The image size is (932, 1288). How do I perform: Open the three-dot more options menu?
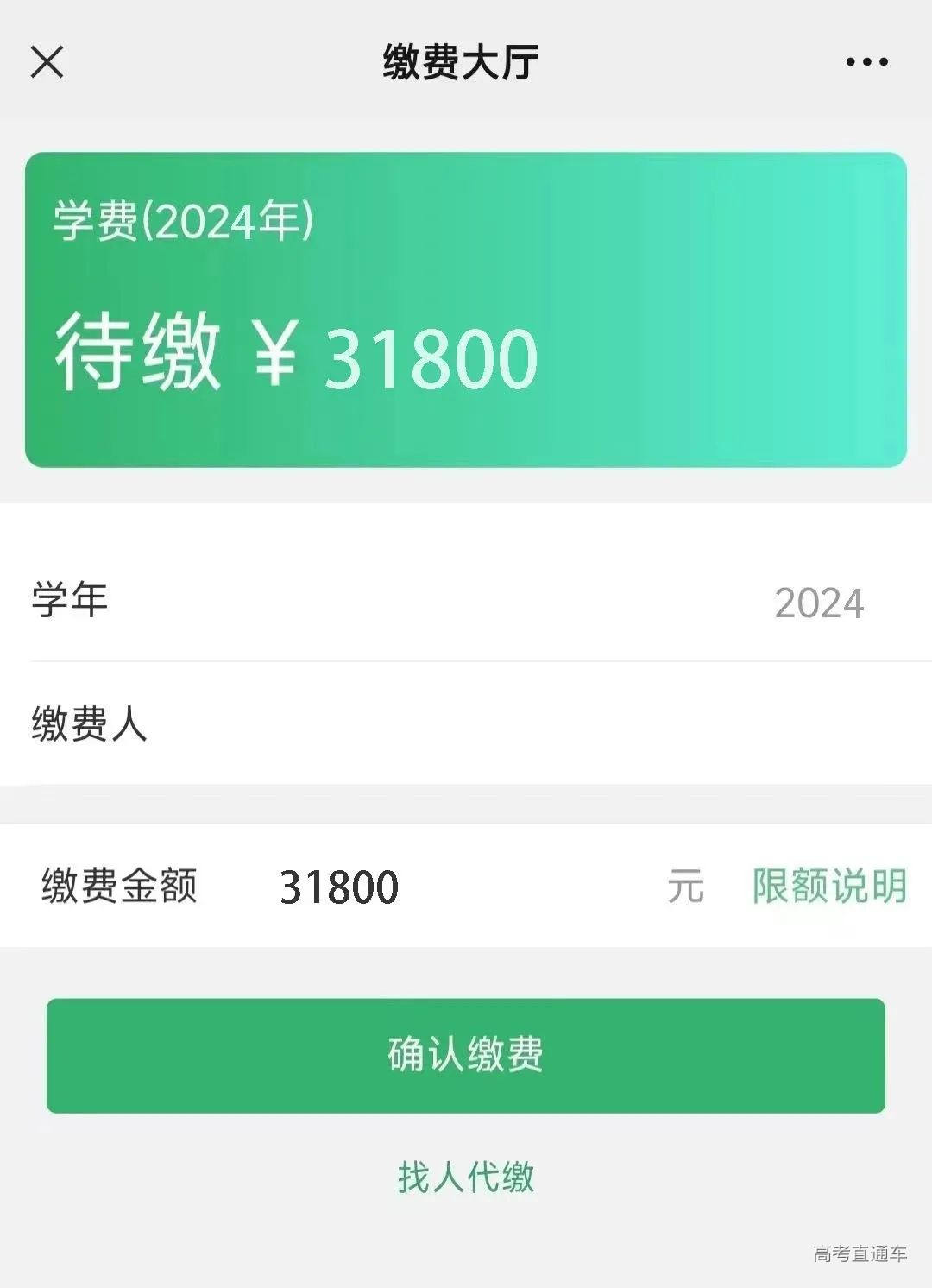[x=866, y=62]
